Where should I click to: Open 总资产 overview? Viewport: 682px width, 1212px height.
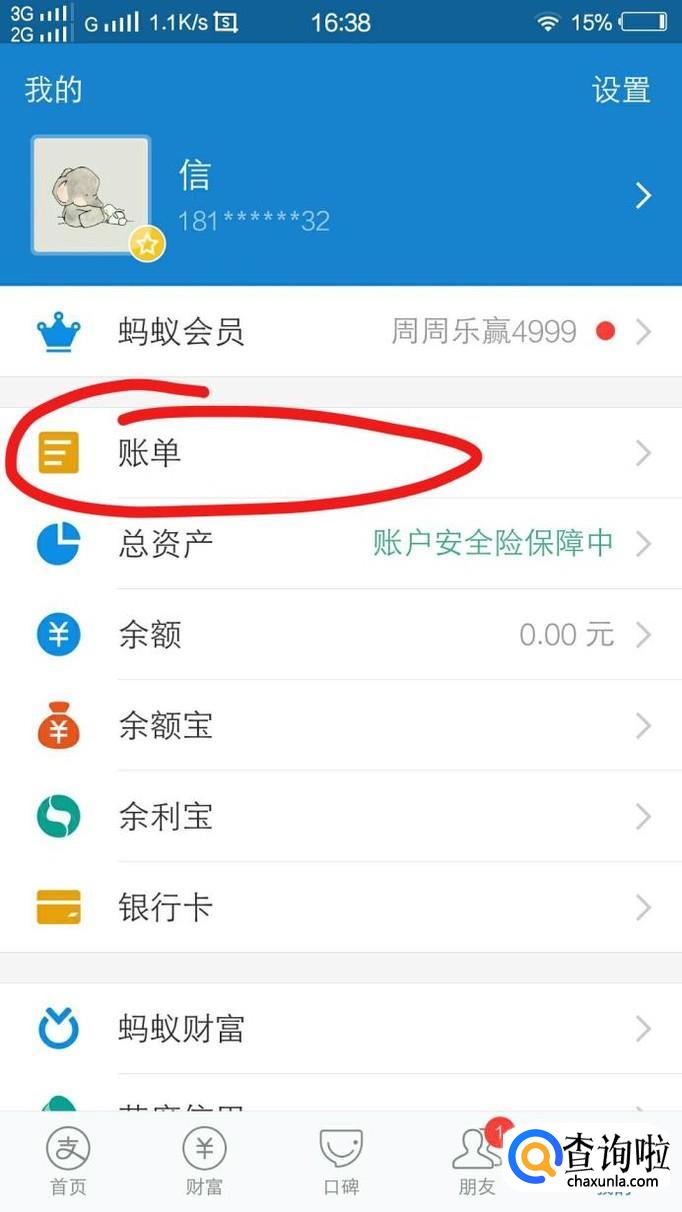pyautogui.click(x=340, y=544)
